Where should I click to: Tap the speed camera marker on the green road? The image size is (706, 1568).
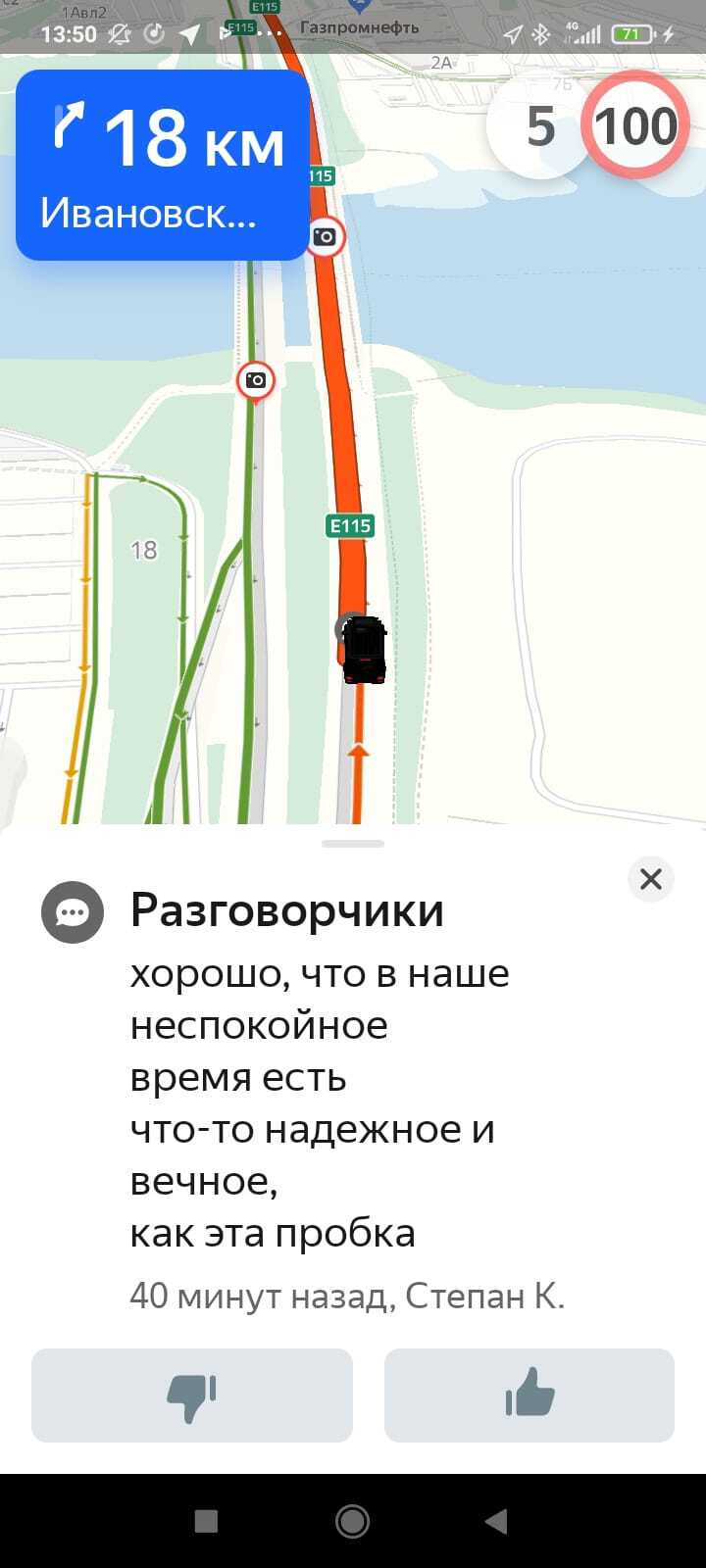click(x=256, y=380)
